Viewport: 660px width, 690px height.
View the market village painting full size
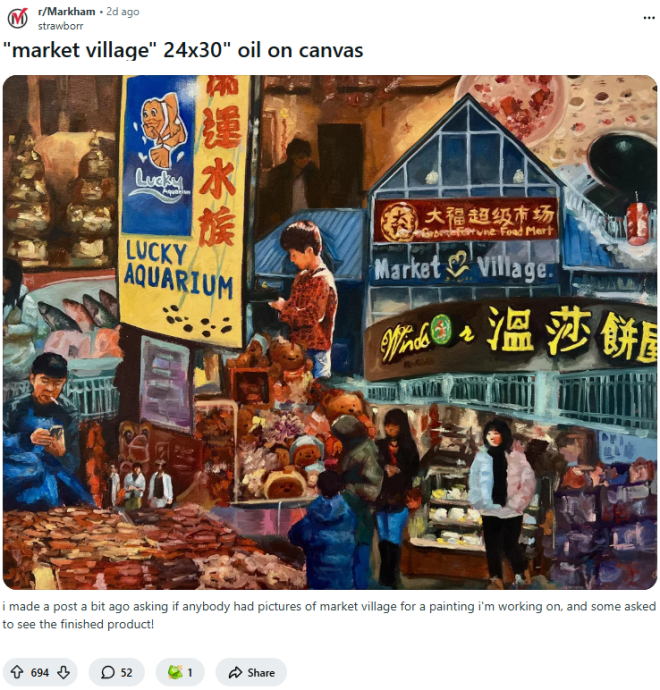330,332
